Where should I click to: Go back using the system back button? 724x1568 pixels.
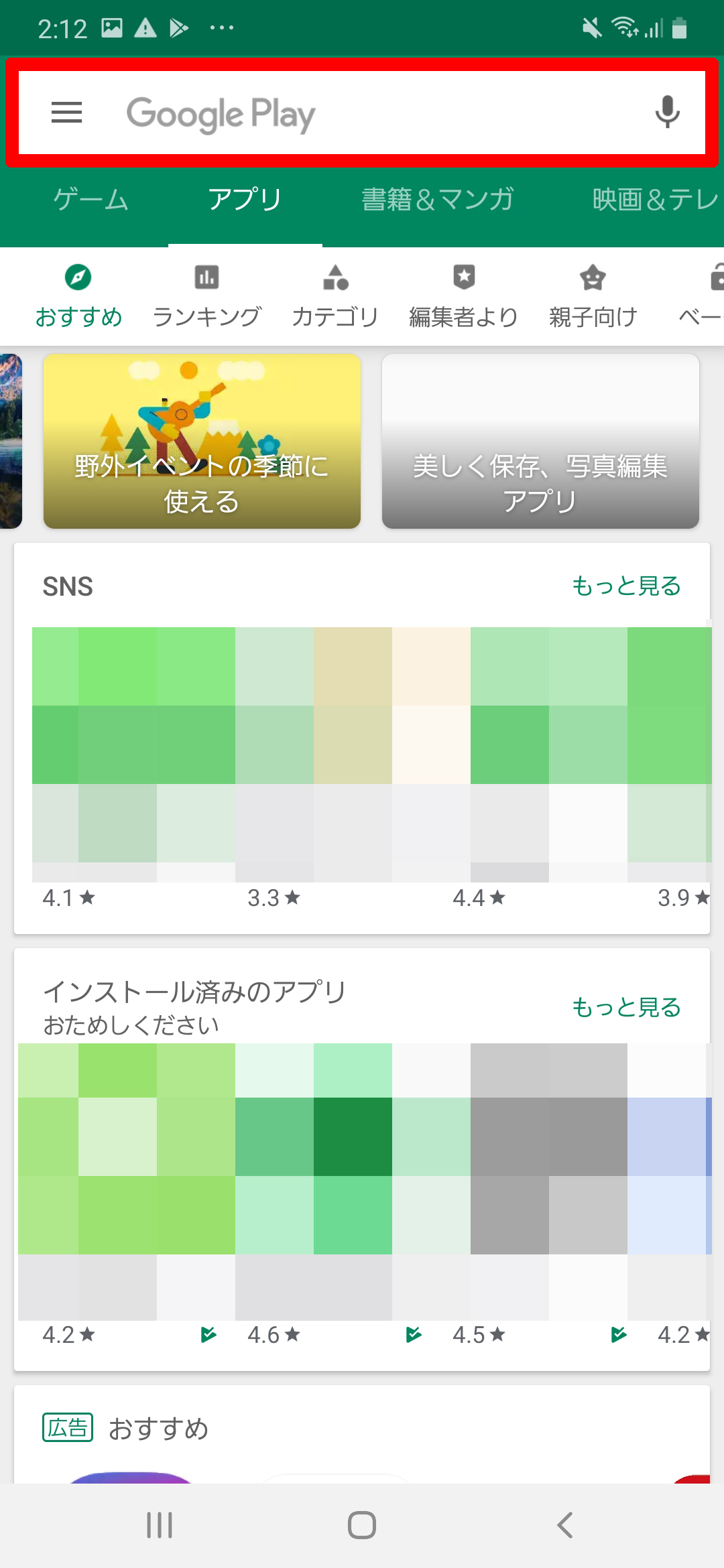[564, 1525]
